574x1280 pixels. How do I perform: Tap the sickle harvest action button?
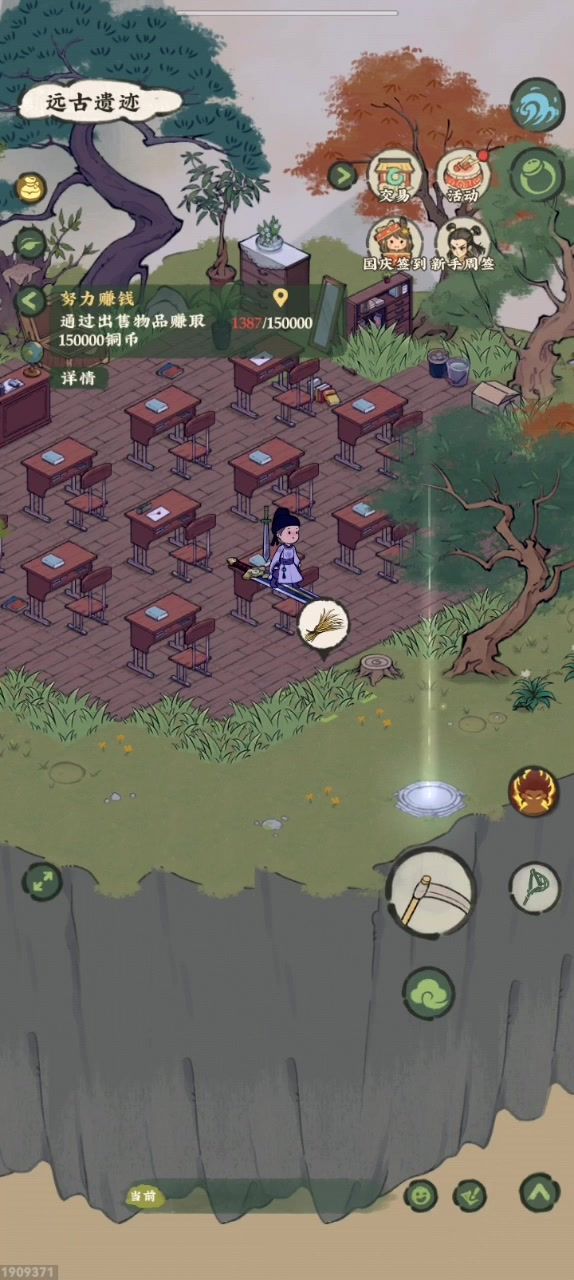tap(432, 891)
